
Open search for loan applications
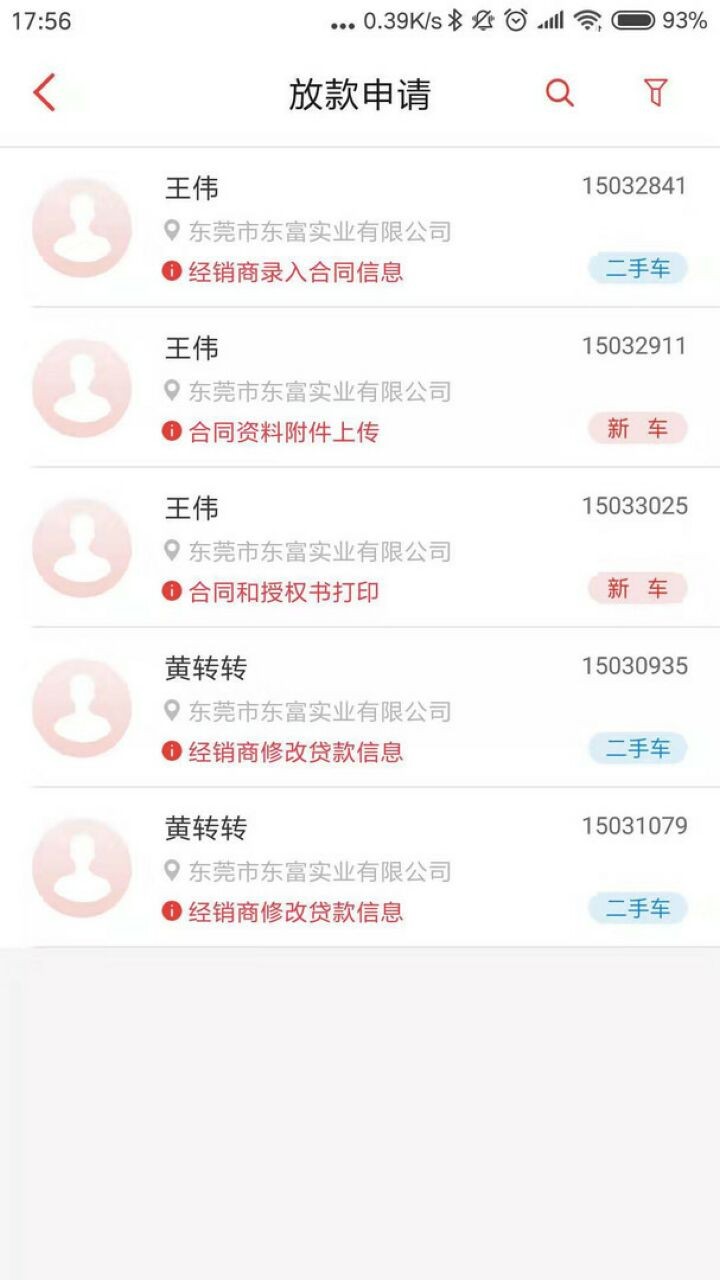(560, 93)
